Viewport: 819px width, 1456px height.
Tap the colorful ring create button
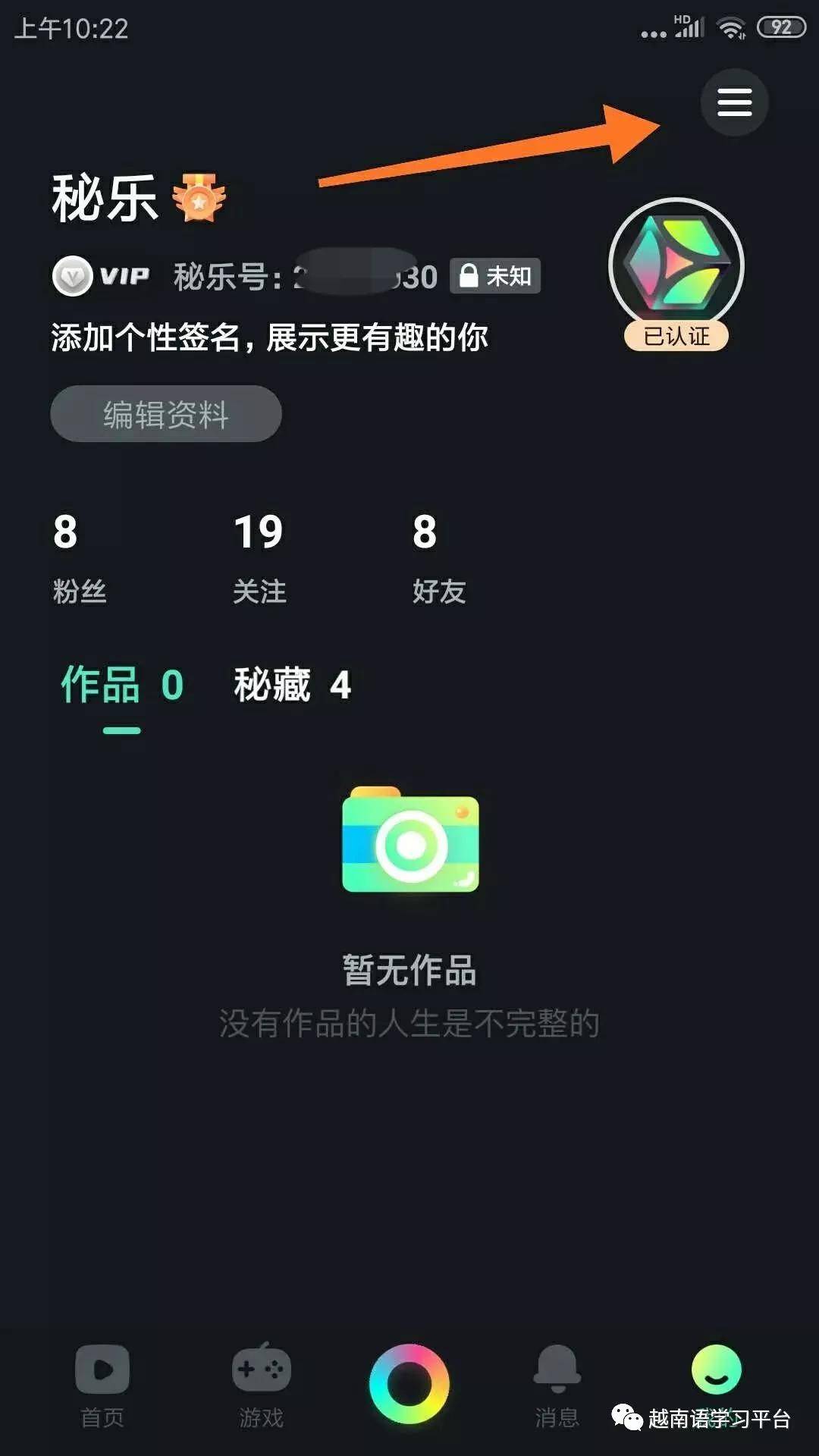(x=409, y=1384)
